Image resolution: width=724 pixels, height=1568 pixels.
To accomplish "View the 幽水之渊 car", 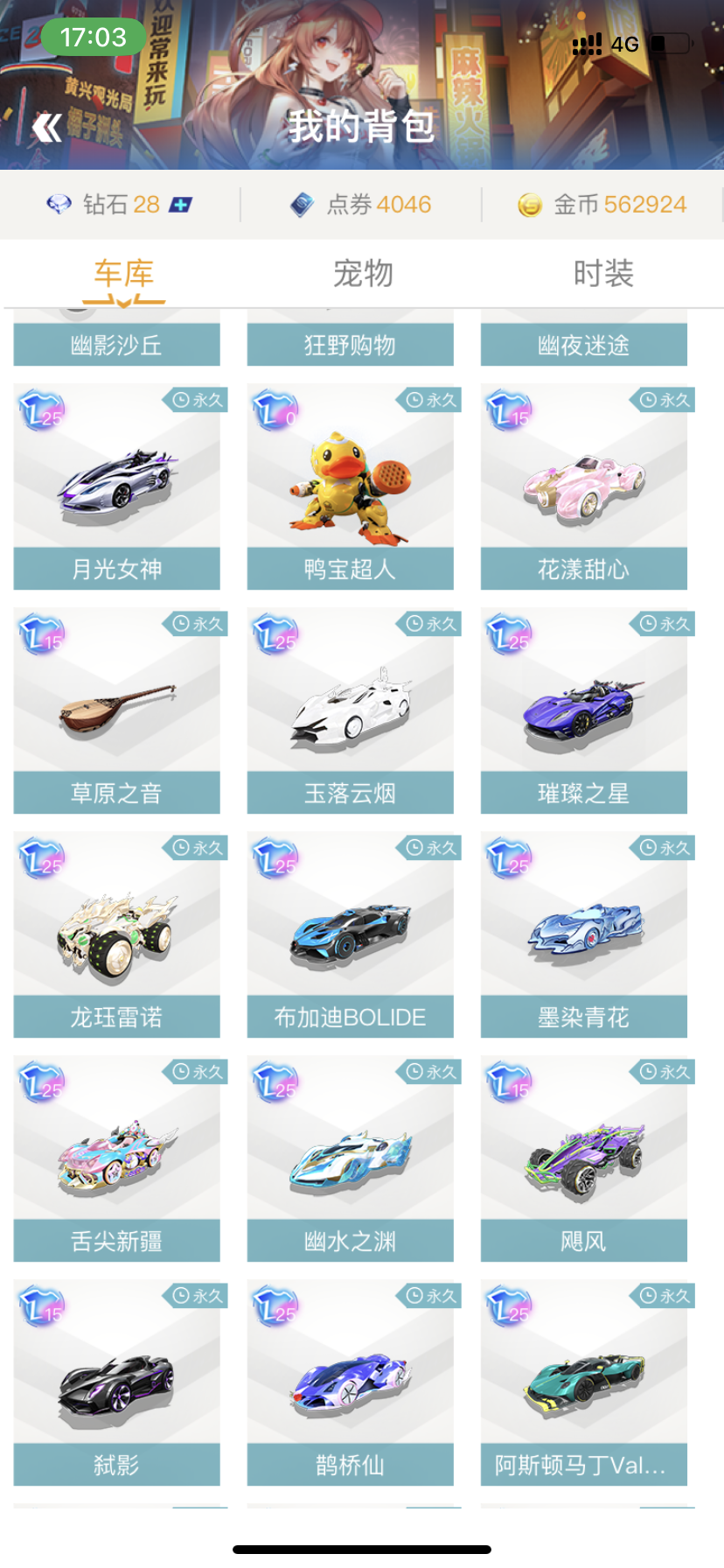I will (x=350, y=1158).
